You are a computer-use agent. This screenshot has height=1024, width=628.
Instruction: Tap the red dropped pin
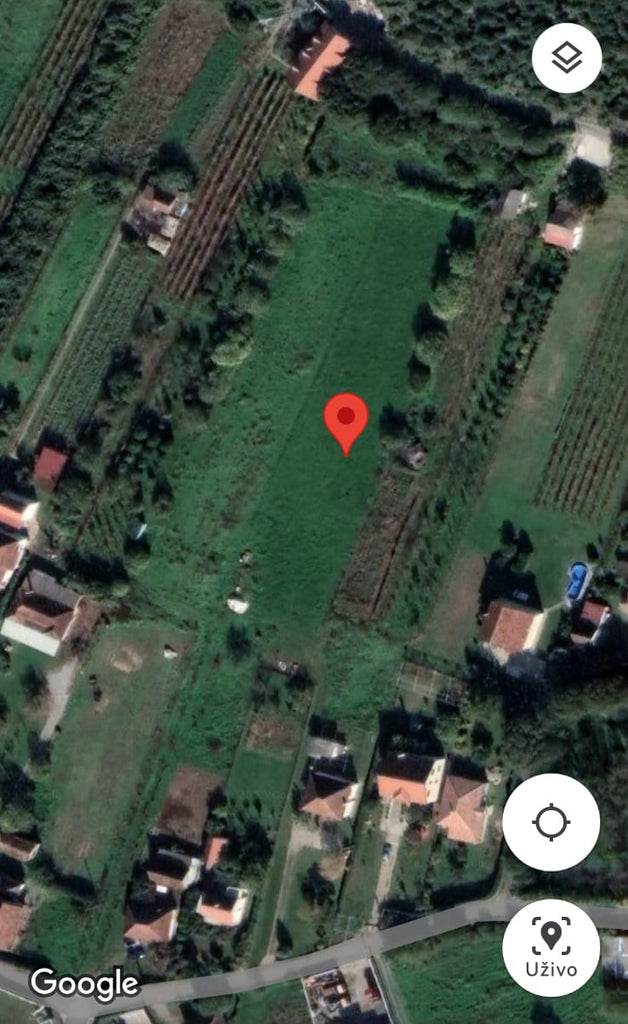346,419
